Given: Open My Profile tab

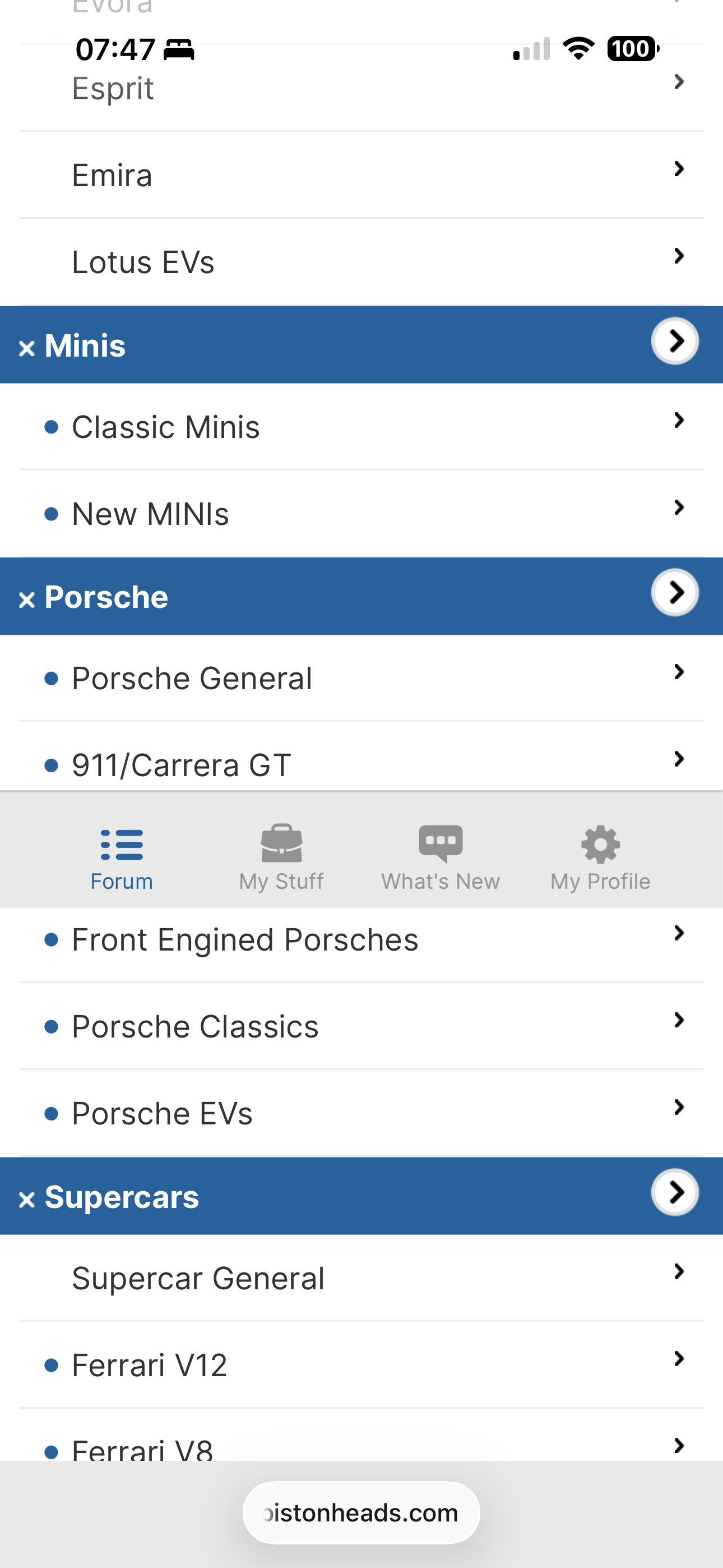Looking at the screenshot, I should (600, 856).
